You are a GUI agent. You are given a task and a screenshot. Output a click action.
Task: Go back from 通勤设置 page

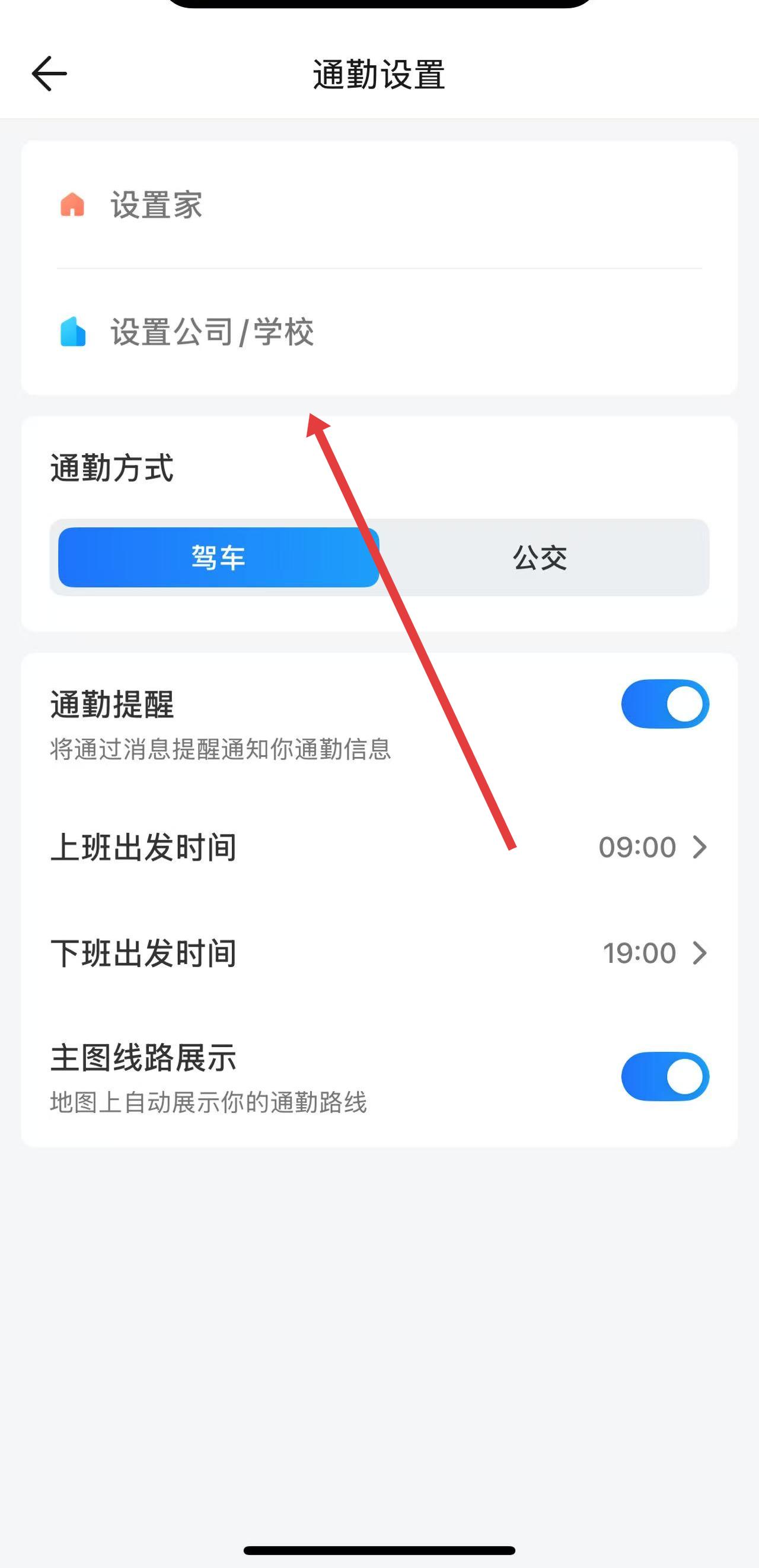click(x=49, y=74)
